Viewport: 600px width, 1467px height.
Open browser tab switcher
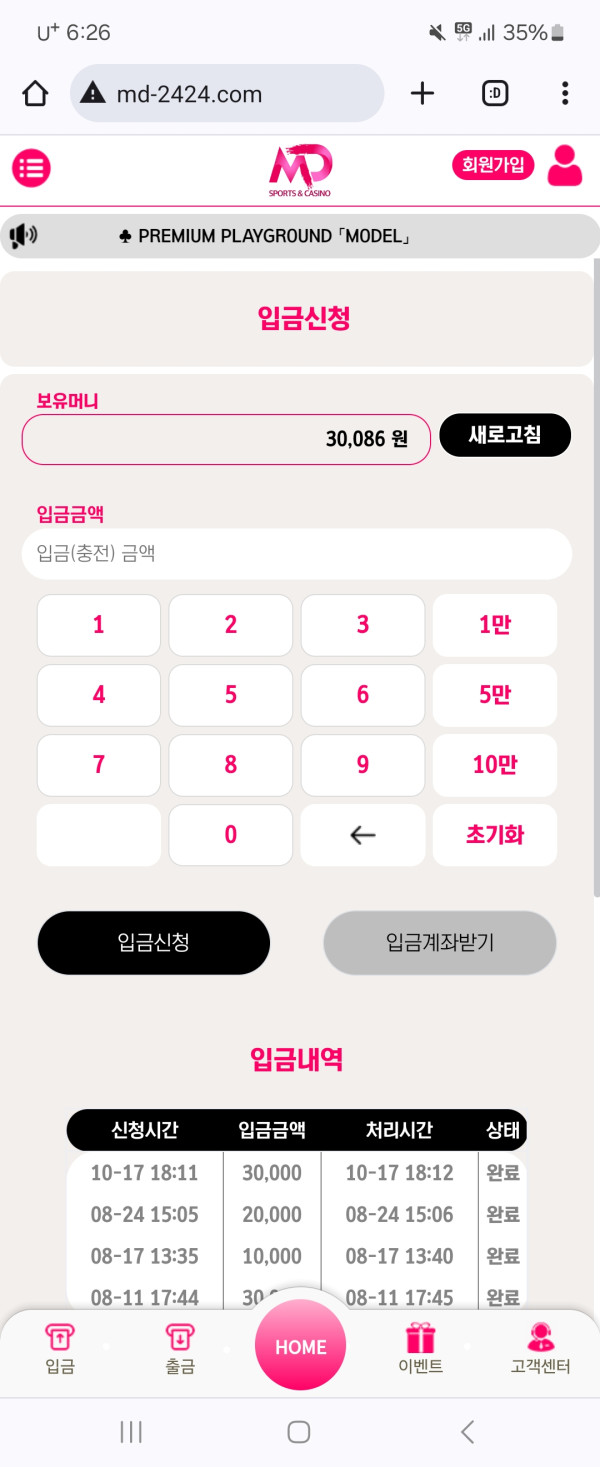(x=495, y=94)
